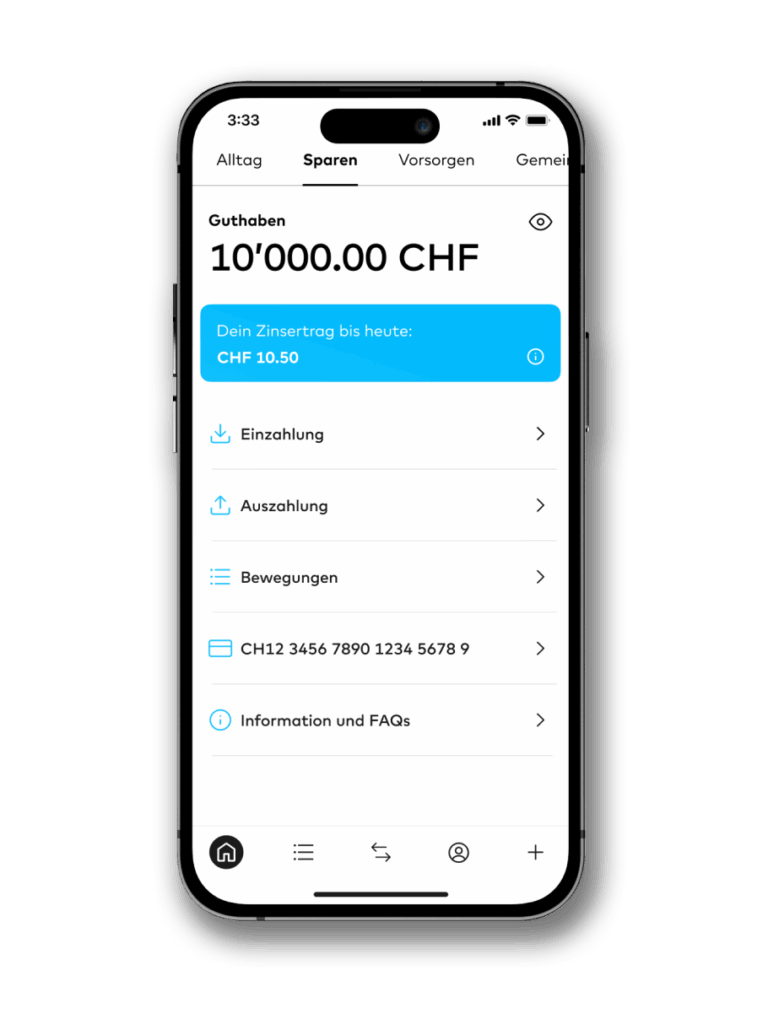Open the Einzahlung row
768x1024 pixels.
tap(380, 434)
